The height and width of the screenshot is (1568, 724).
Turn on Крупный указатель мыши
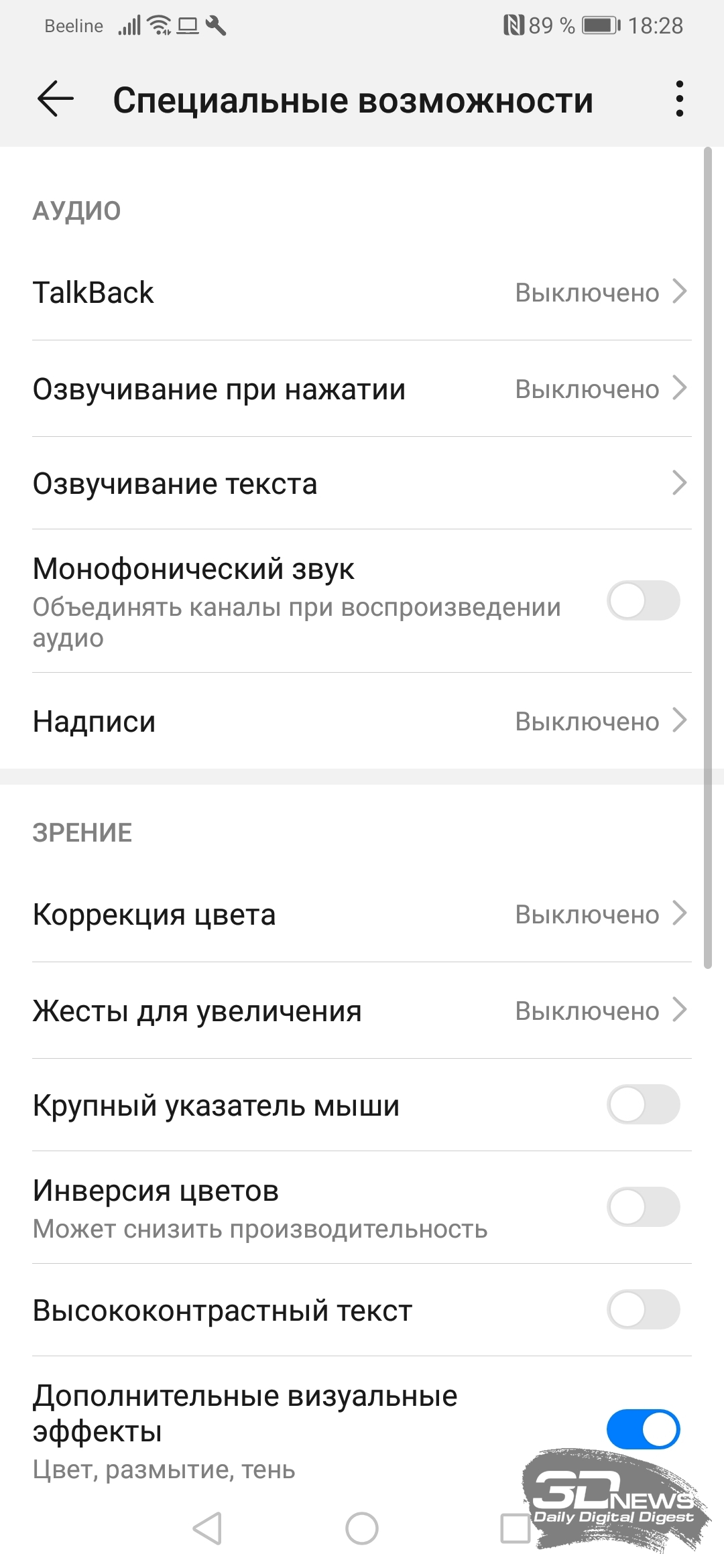tap(644, 1104)
